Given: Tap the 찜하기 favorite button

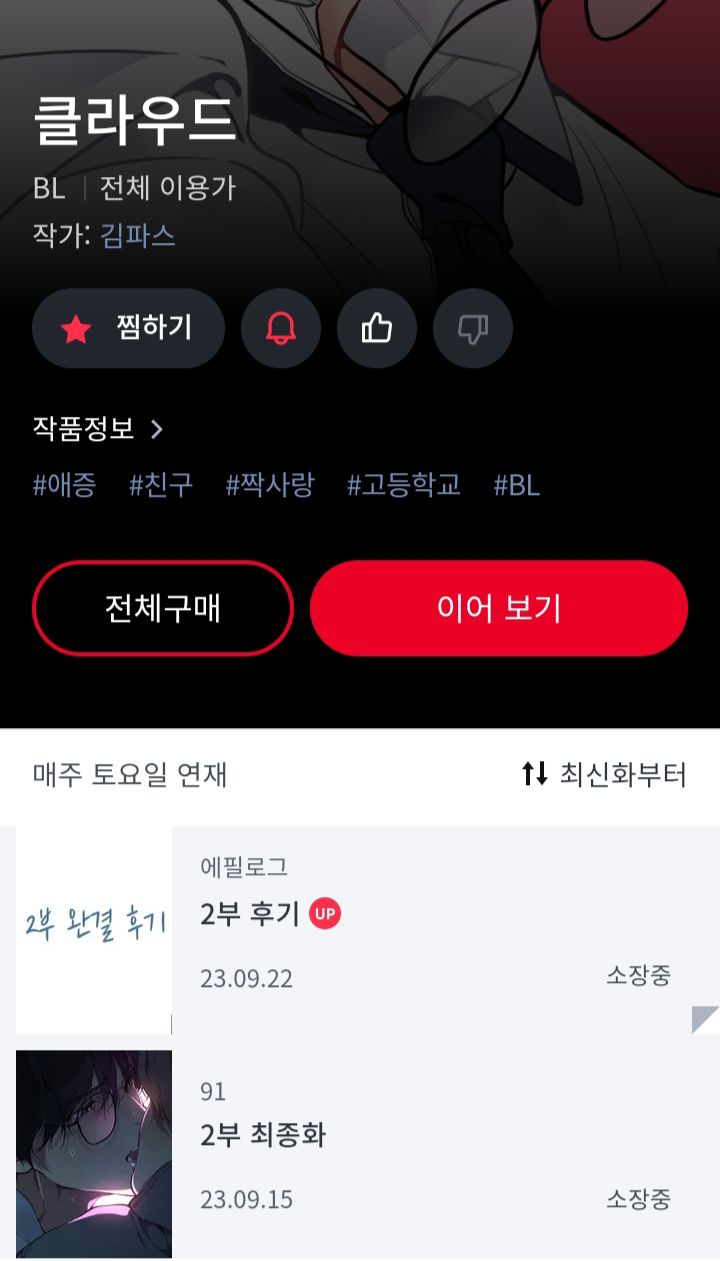Looking at the screenshot, I should (128, 328).
